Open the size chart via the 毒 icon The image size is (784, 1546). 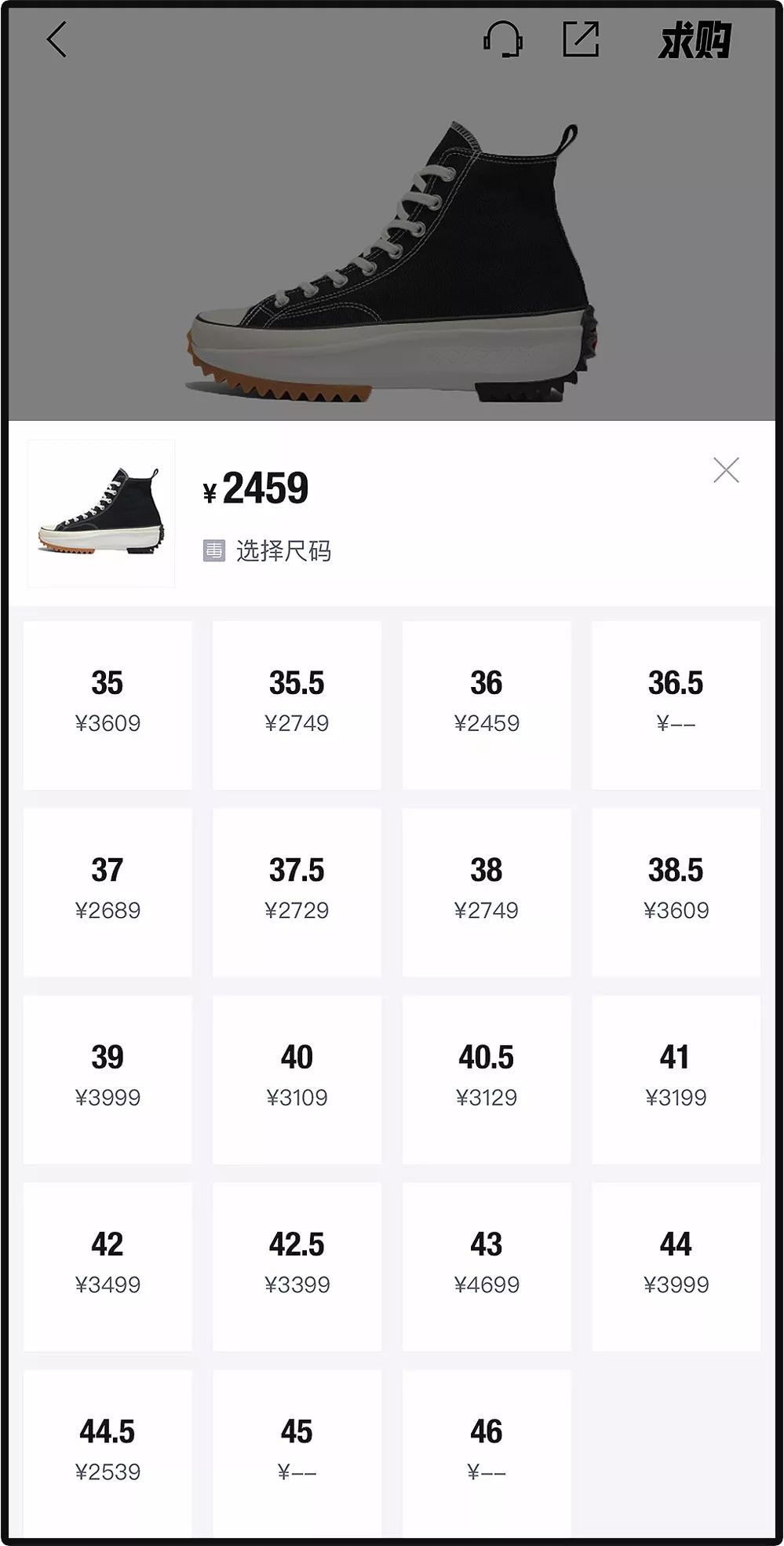(210, 550)
